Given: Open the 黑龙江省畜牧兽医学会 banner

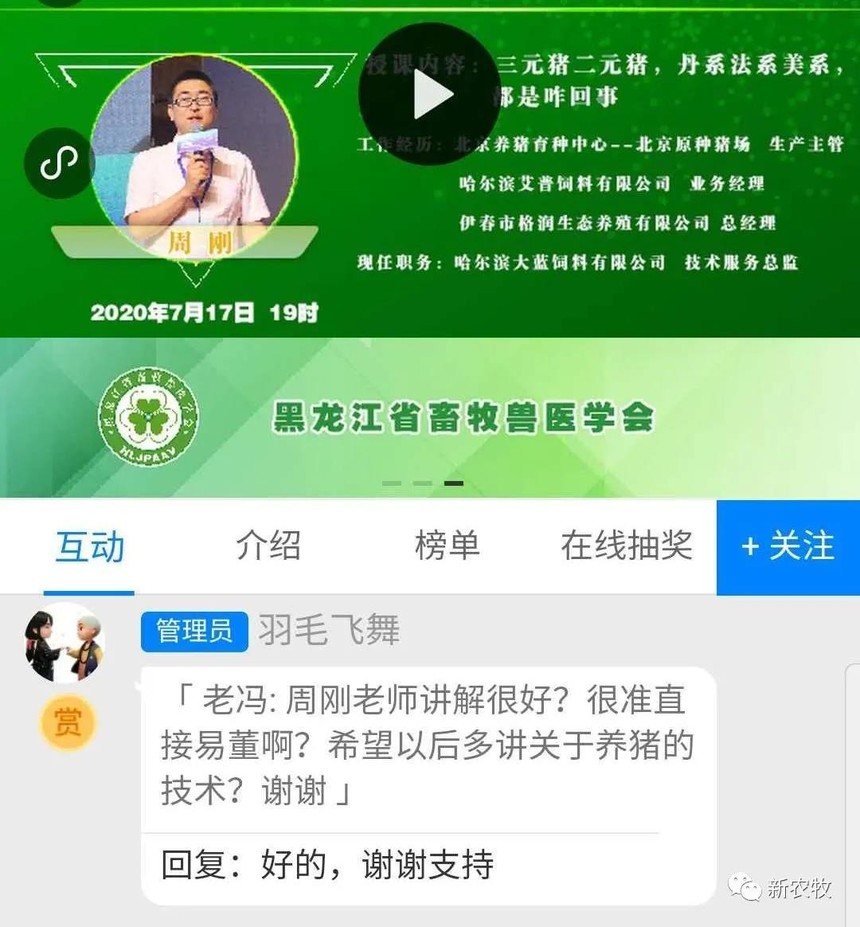Looking at the screenshot, I should [x=430, y=417].
